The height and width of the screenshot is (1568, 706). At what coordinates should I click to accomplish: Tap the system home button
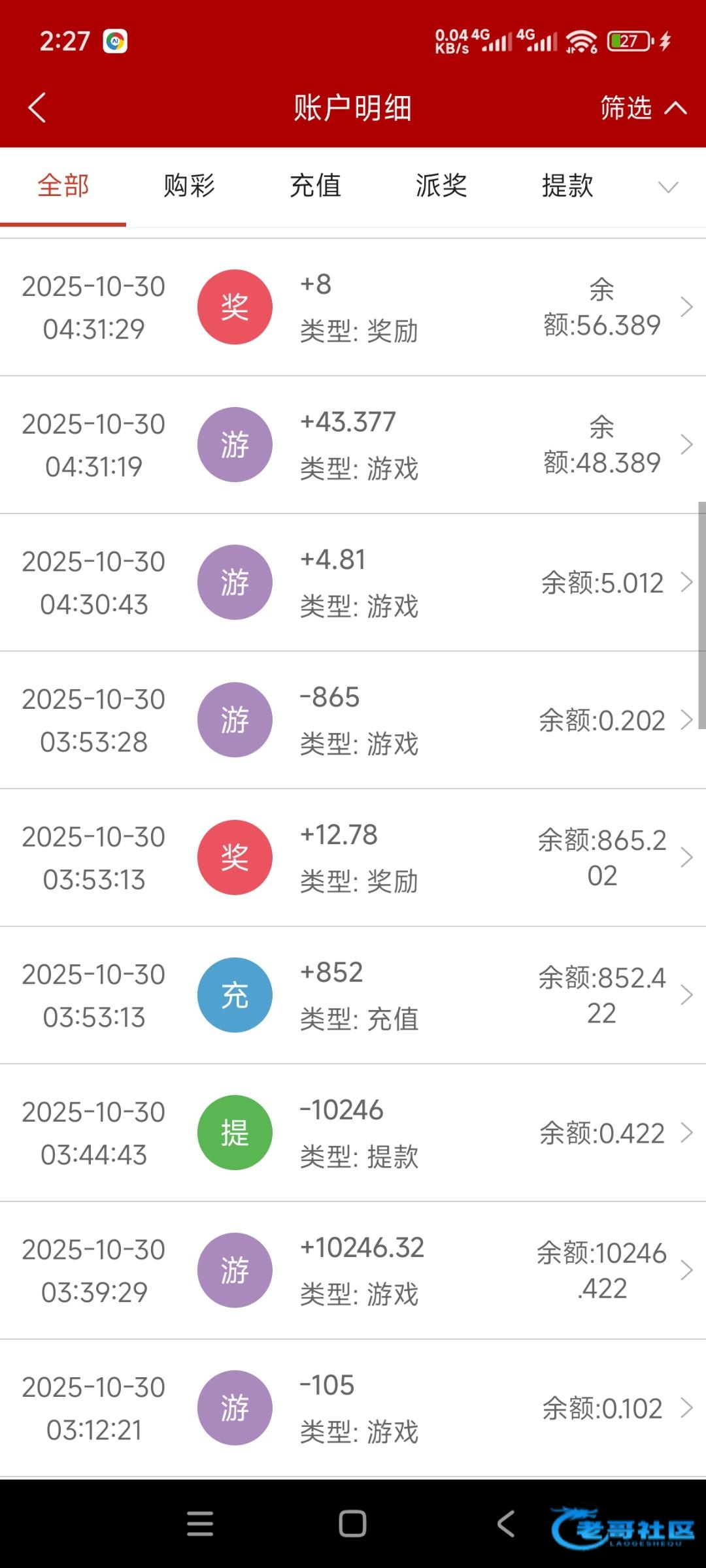pyautogui.click(x=352, y=1524)
